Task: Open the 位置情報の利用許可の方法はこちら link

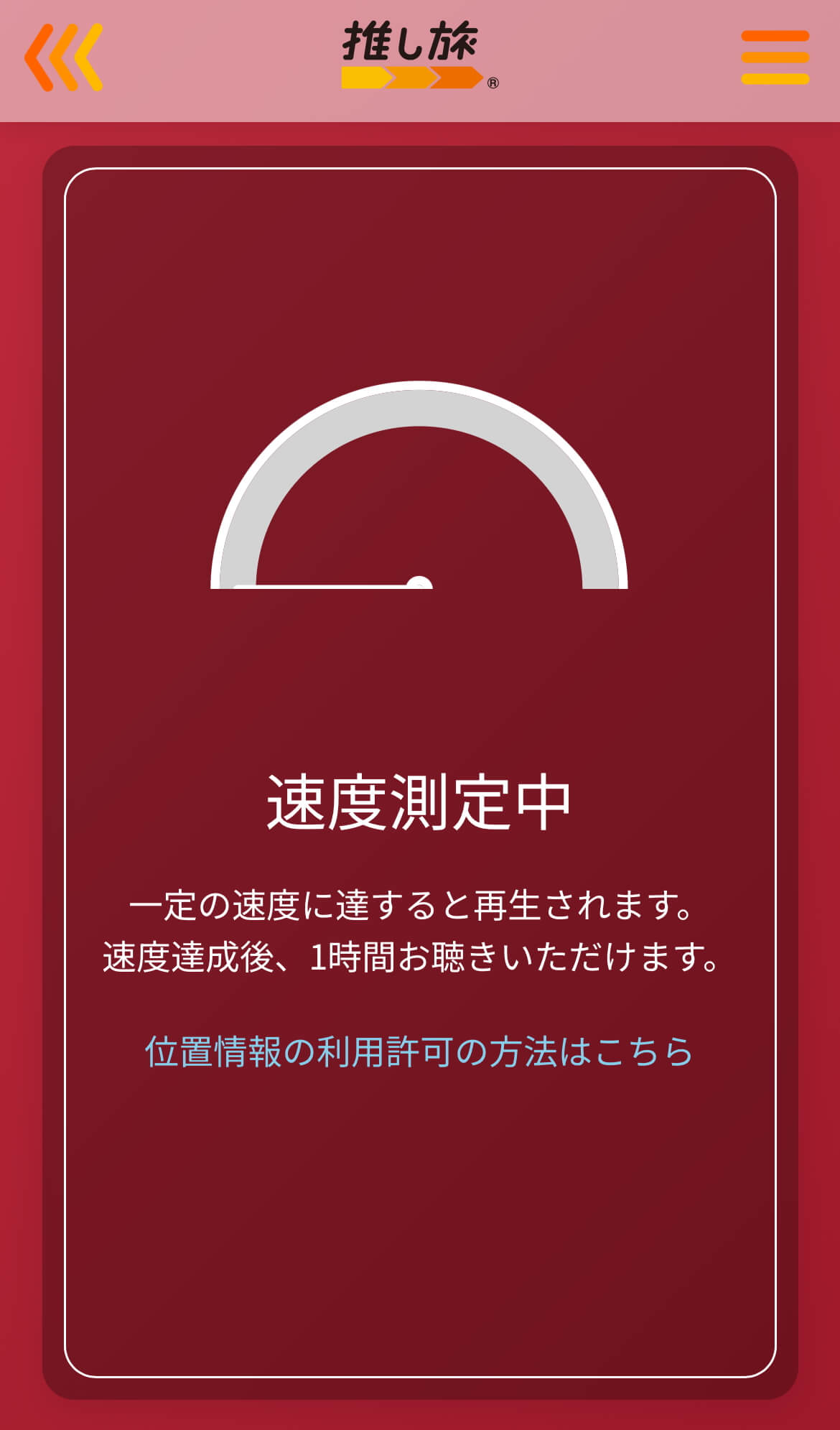Action: [x=419, y=1052]
